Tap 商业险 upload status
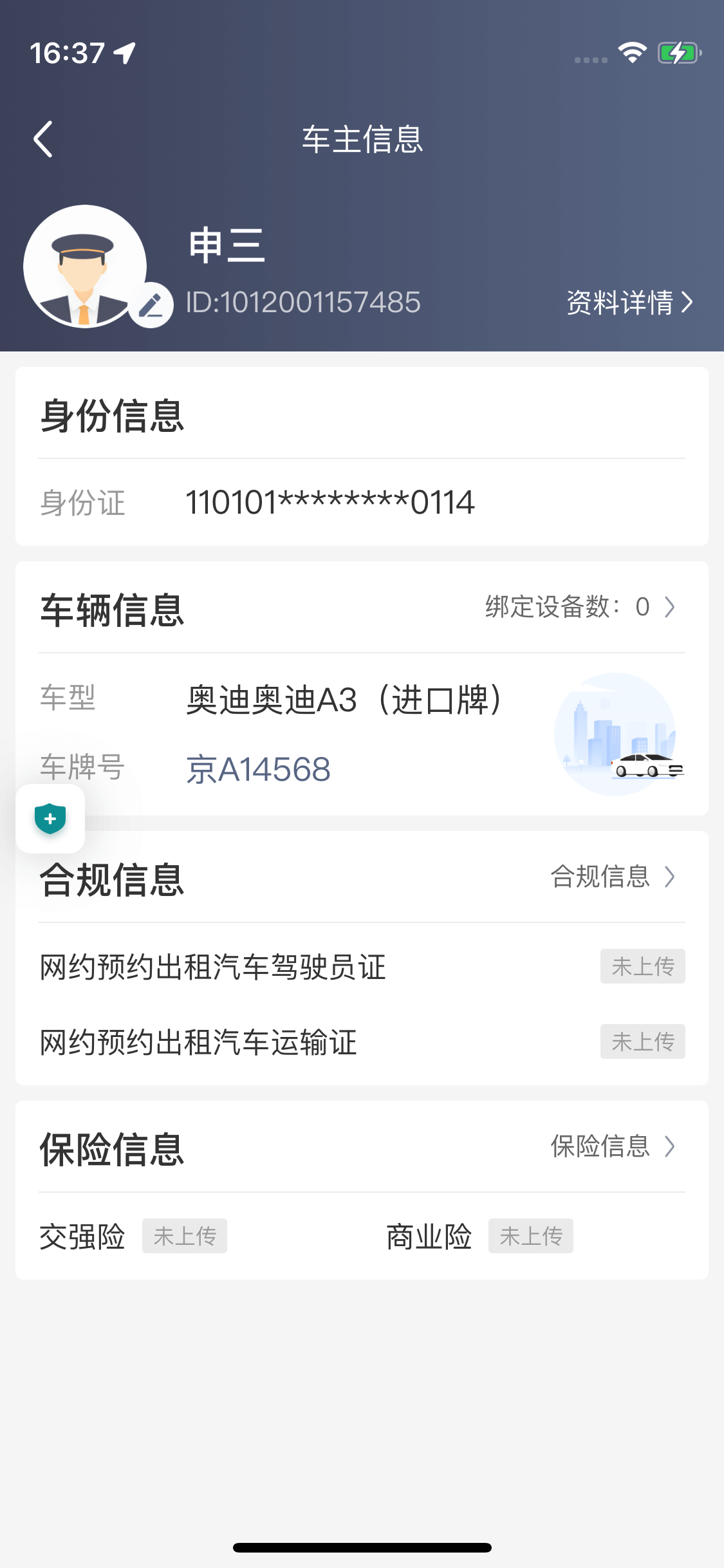This screenshot has width=724, height=1568. [530, 1237]
